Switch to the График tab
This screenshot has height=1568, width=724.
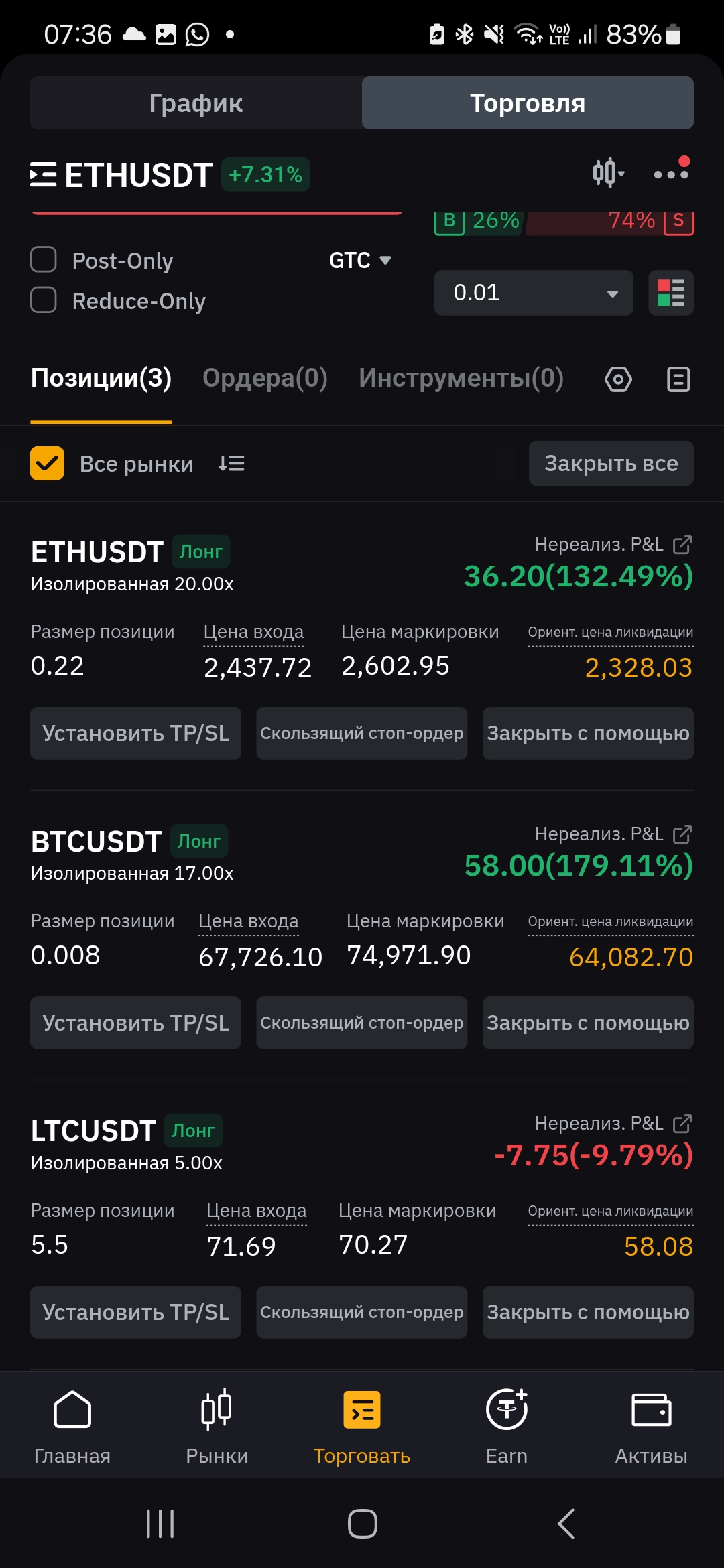(x=196, y=103)
